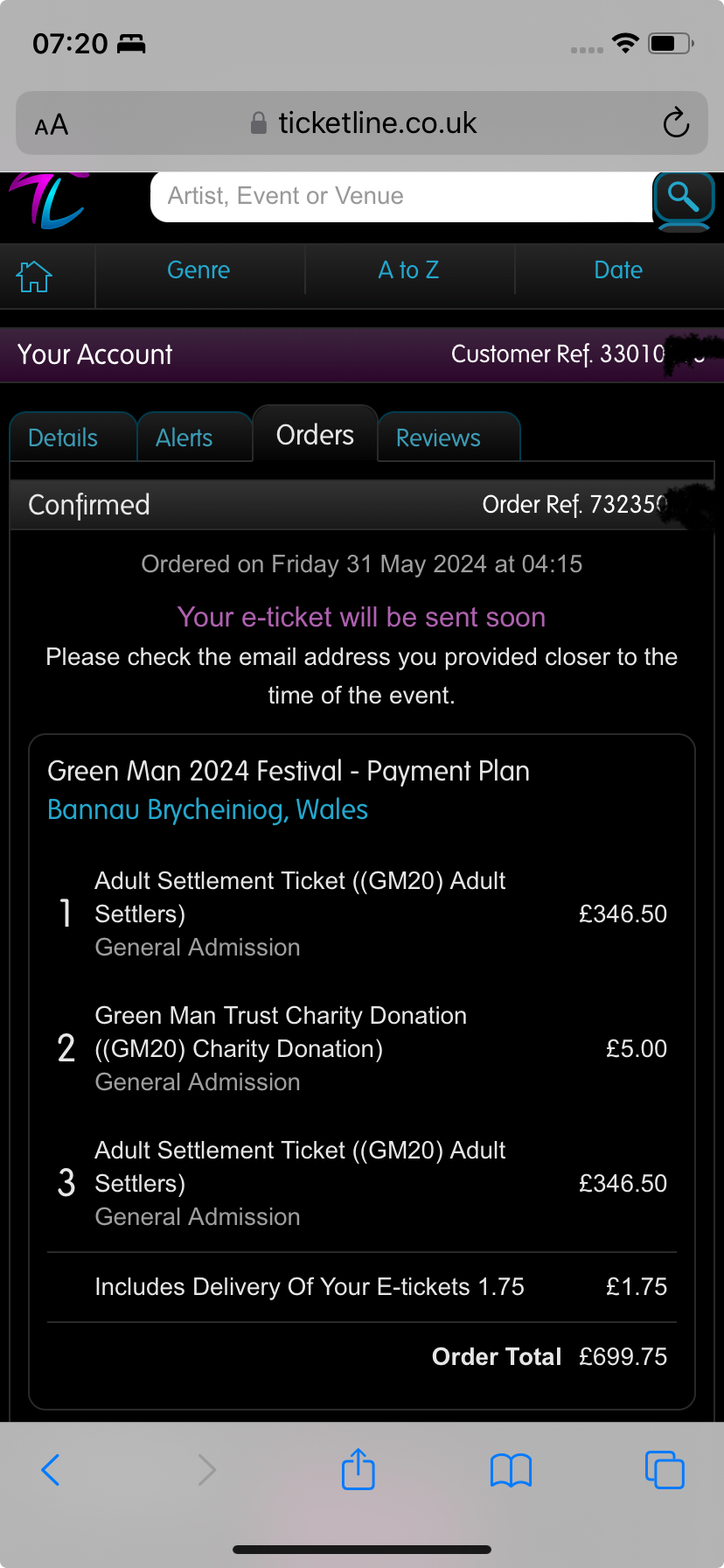724x1568 pixels.
Task: Browse events by Genre
Action: click(198, 269)
